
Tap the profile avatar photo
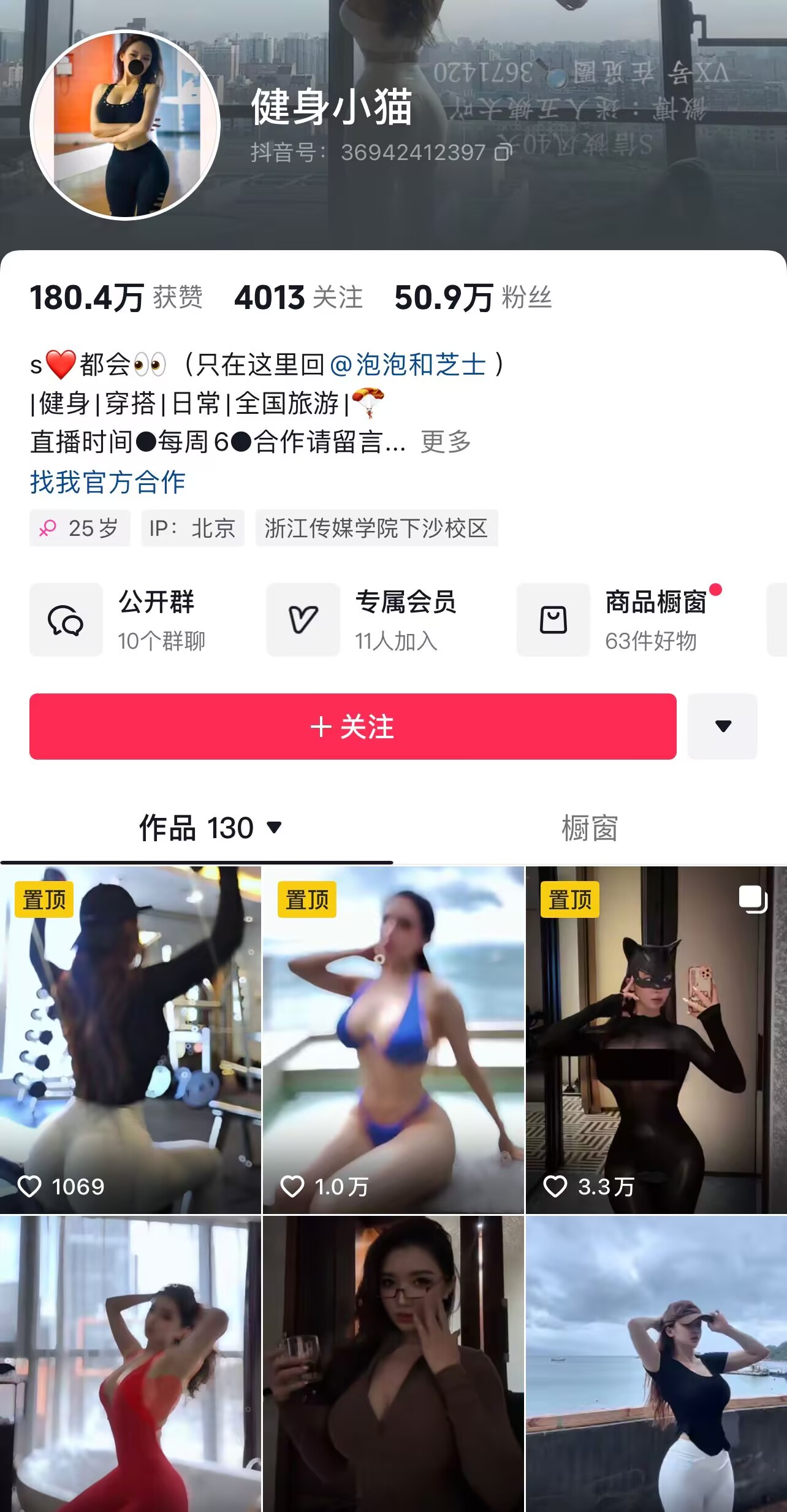tap(125, 125)
